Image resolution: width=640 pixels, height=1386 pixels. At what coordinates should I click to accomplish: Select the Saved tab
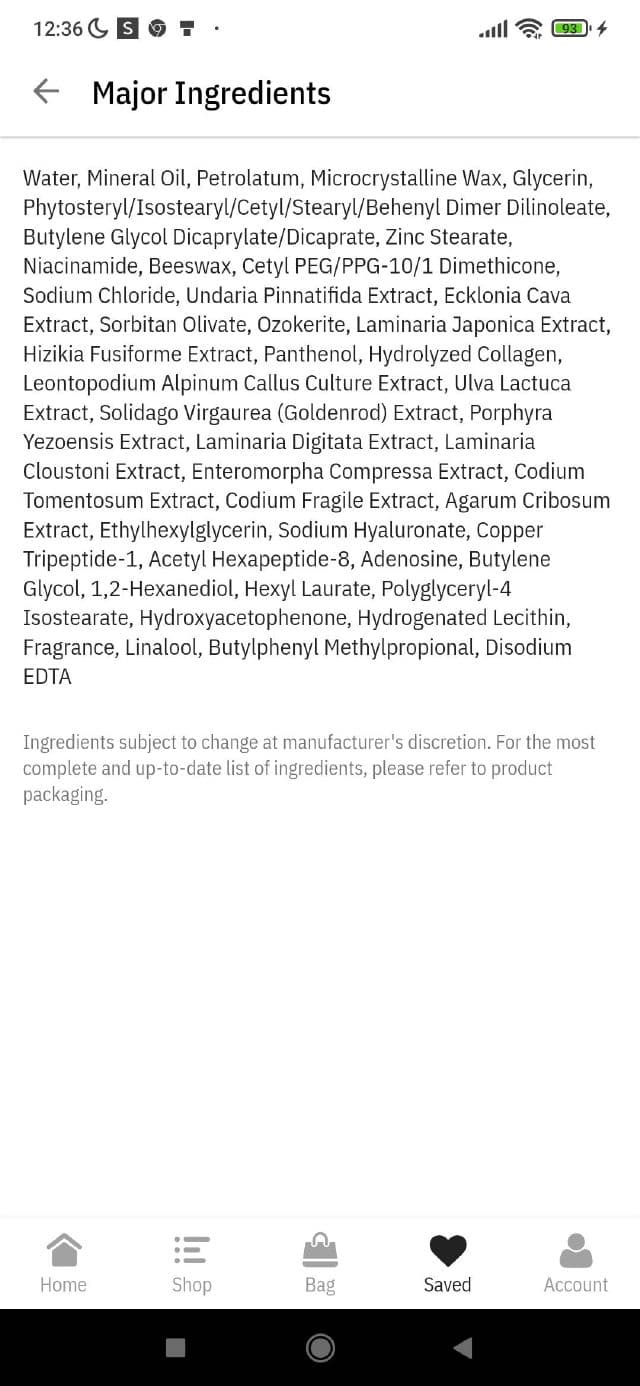pos(447,1262)
